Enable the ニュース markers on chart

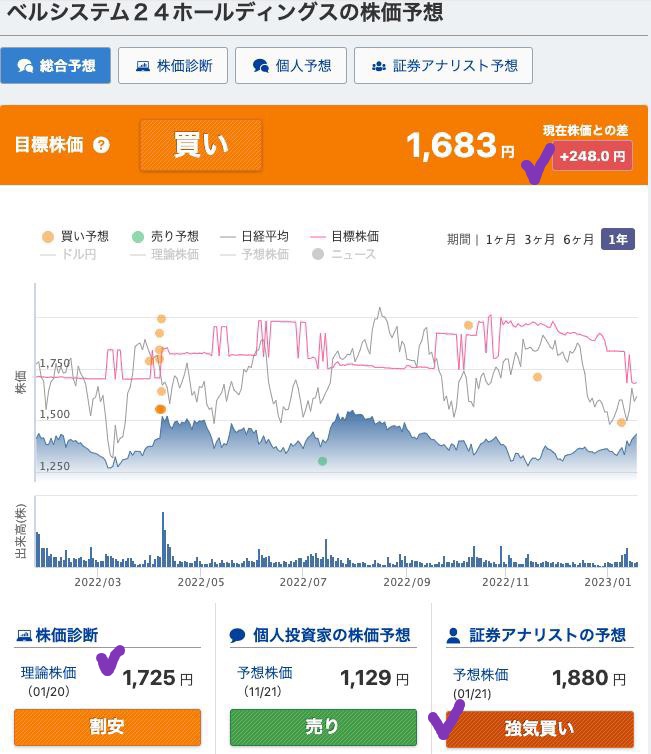[x=344, y=255]
